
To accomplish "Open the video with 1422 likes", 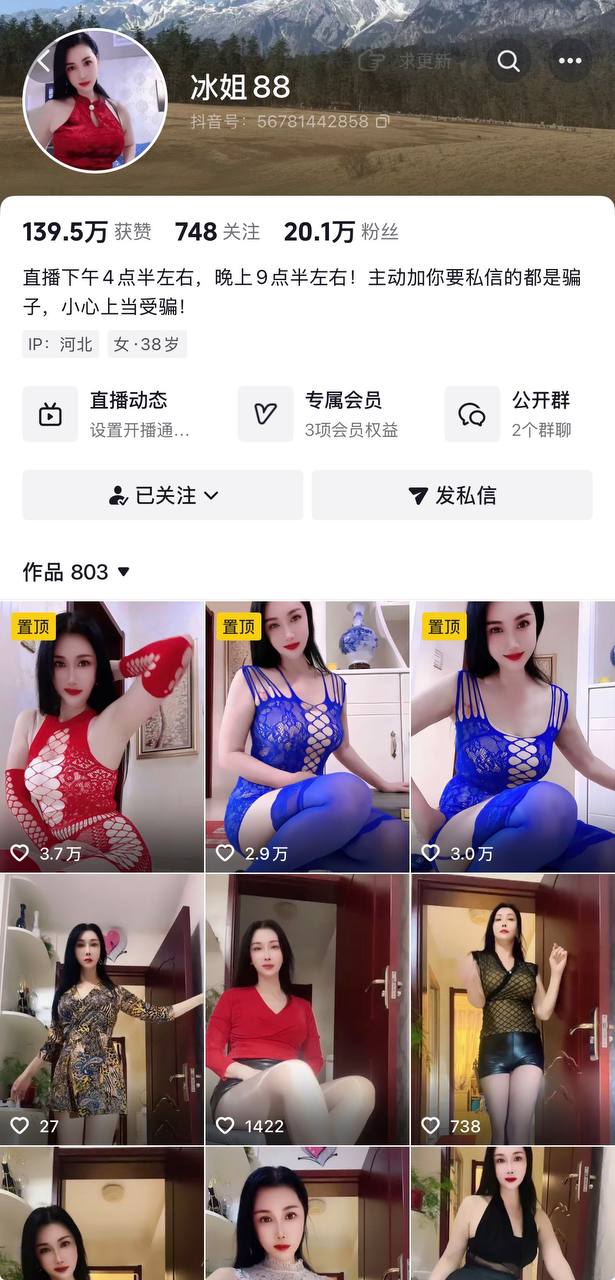I will [307, 1008].
